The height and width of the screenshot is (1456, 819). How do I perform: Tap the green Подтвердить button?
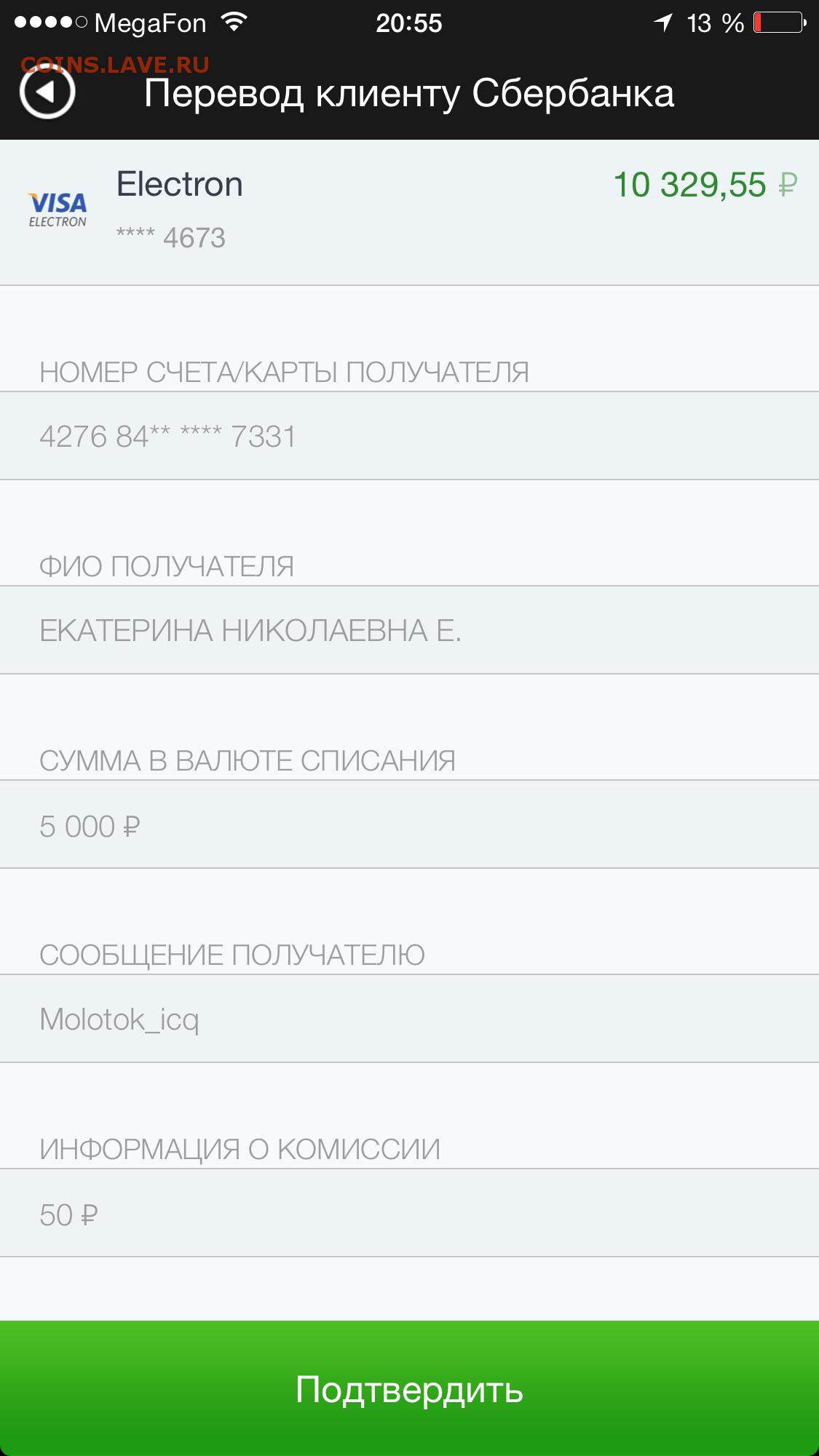click(x=409, y=1388)
